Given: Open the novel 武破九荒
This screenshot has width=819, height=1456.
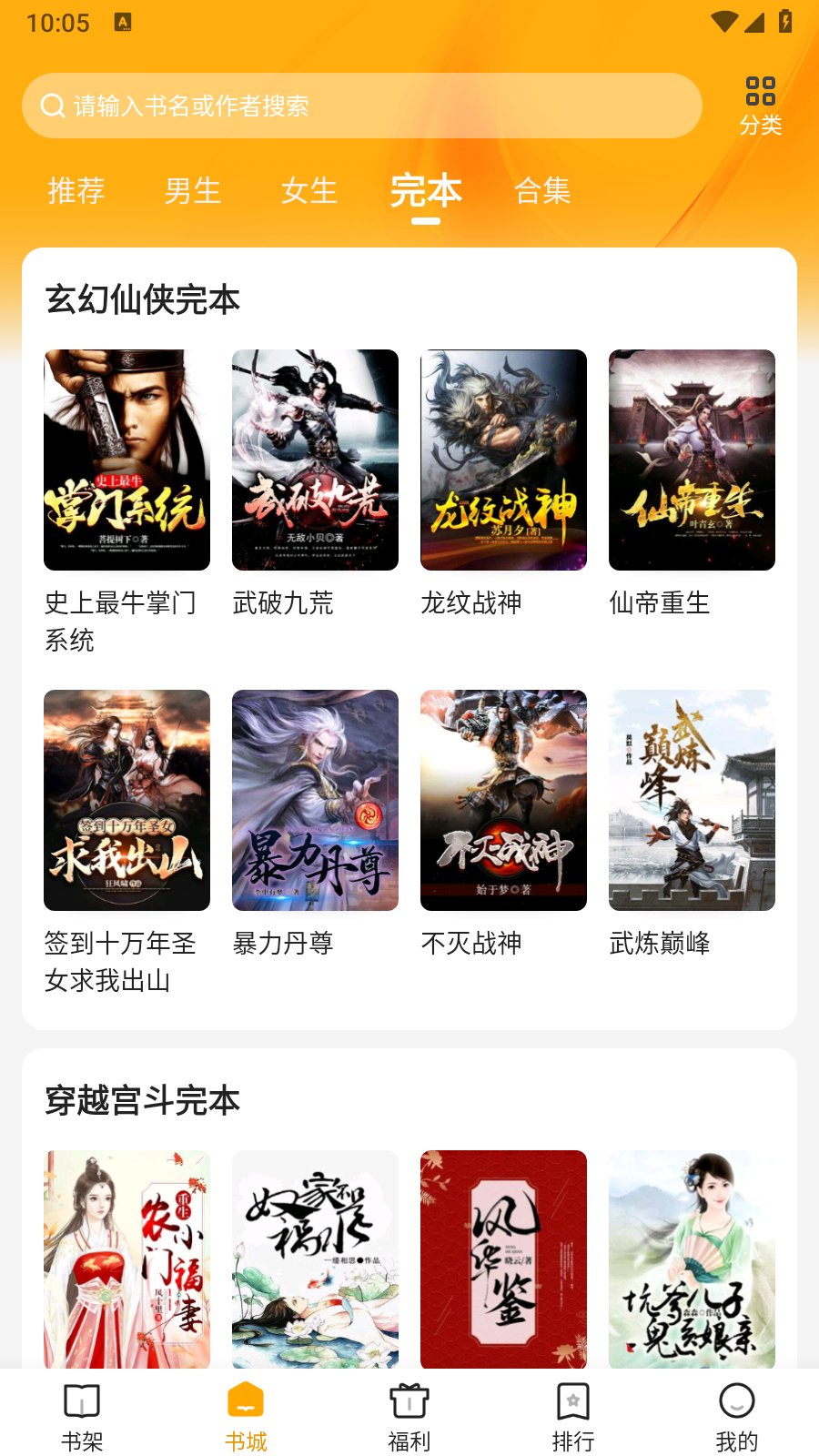Looking at the screenshot, I should point(315,460).
